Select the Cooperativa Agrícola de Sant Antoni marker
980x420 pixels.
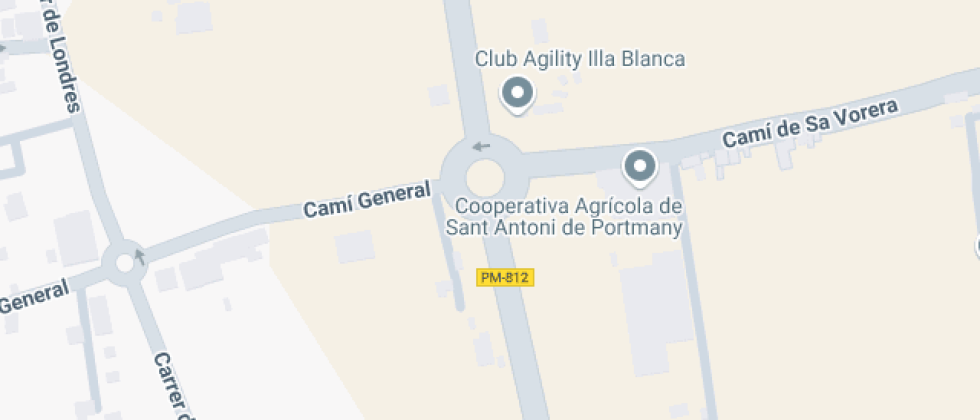pyautogui.click(x=639, y=168)
